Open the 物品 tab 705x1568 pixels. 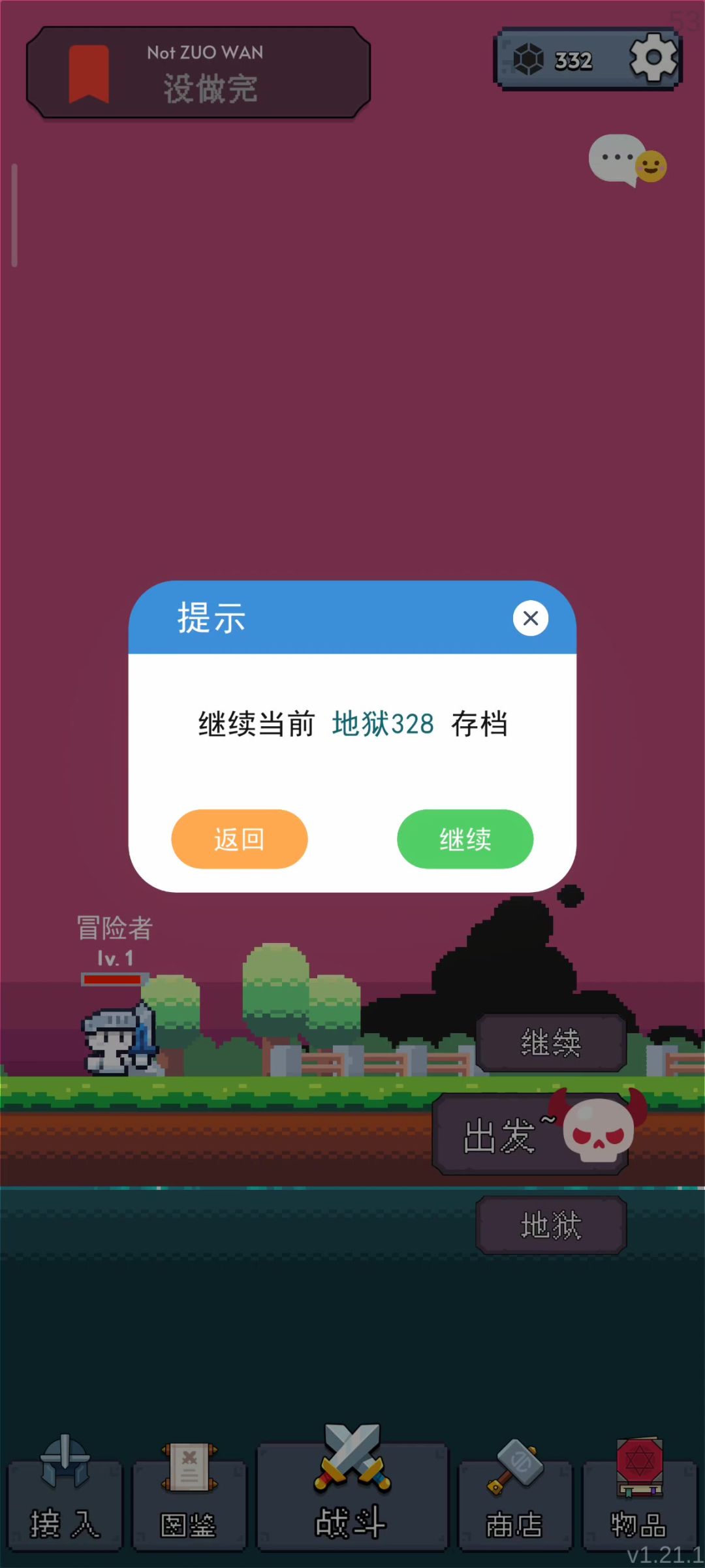pos(639,1502)
